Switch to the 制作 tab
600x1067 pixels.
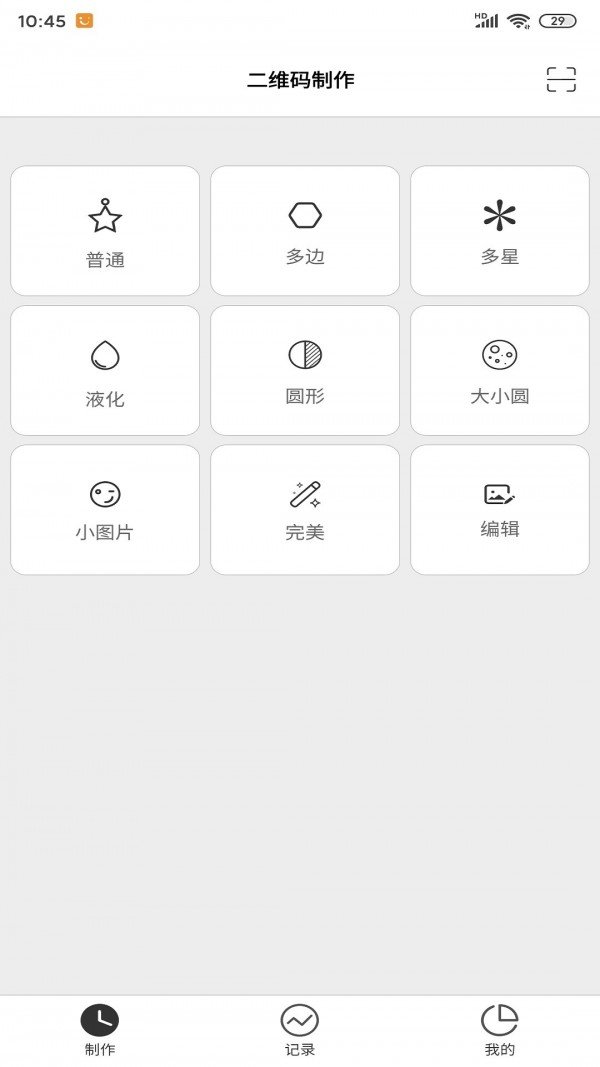tap(100, 1030)
